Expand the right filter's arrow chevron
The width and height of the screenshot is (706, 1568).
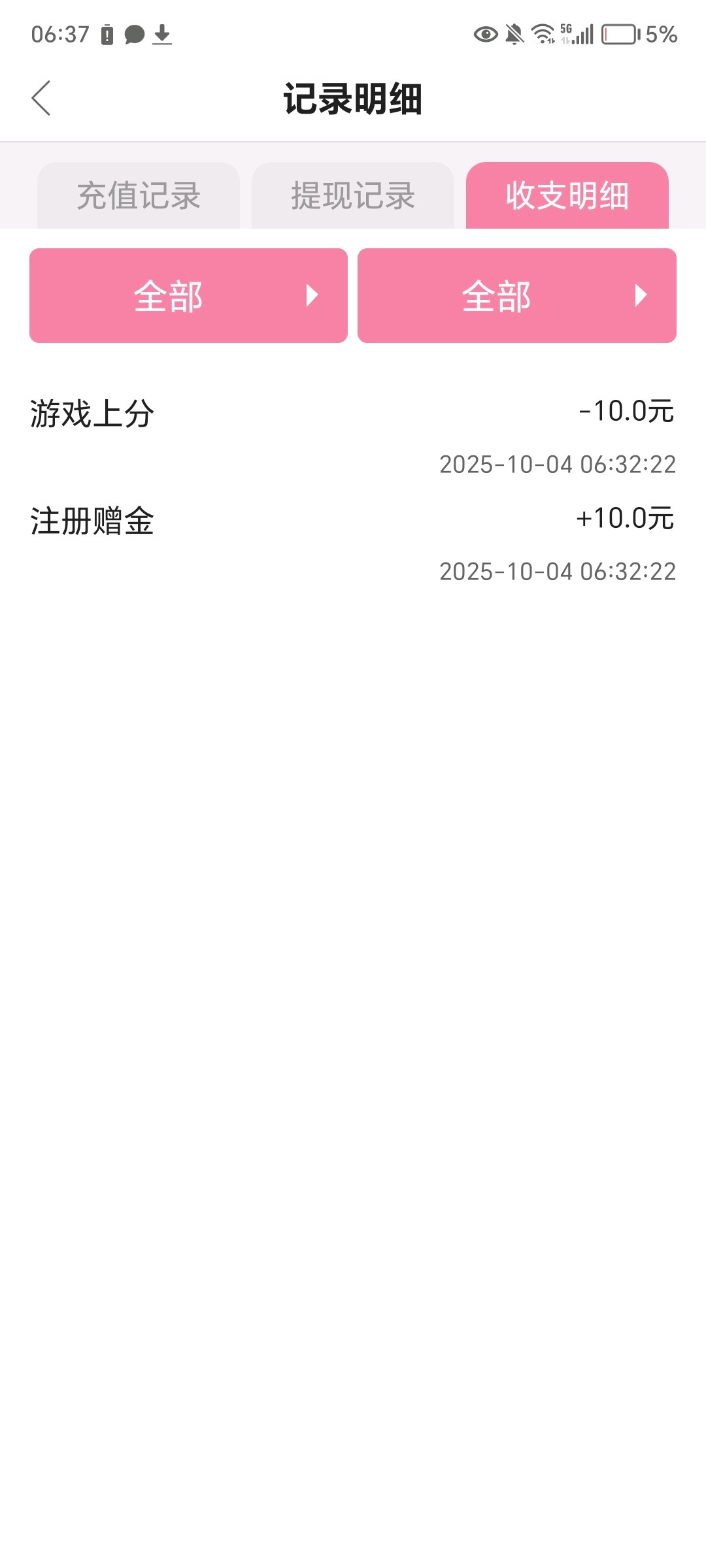point(641,295)
